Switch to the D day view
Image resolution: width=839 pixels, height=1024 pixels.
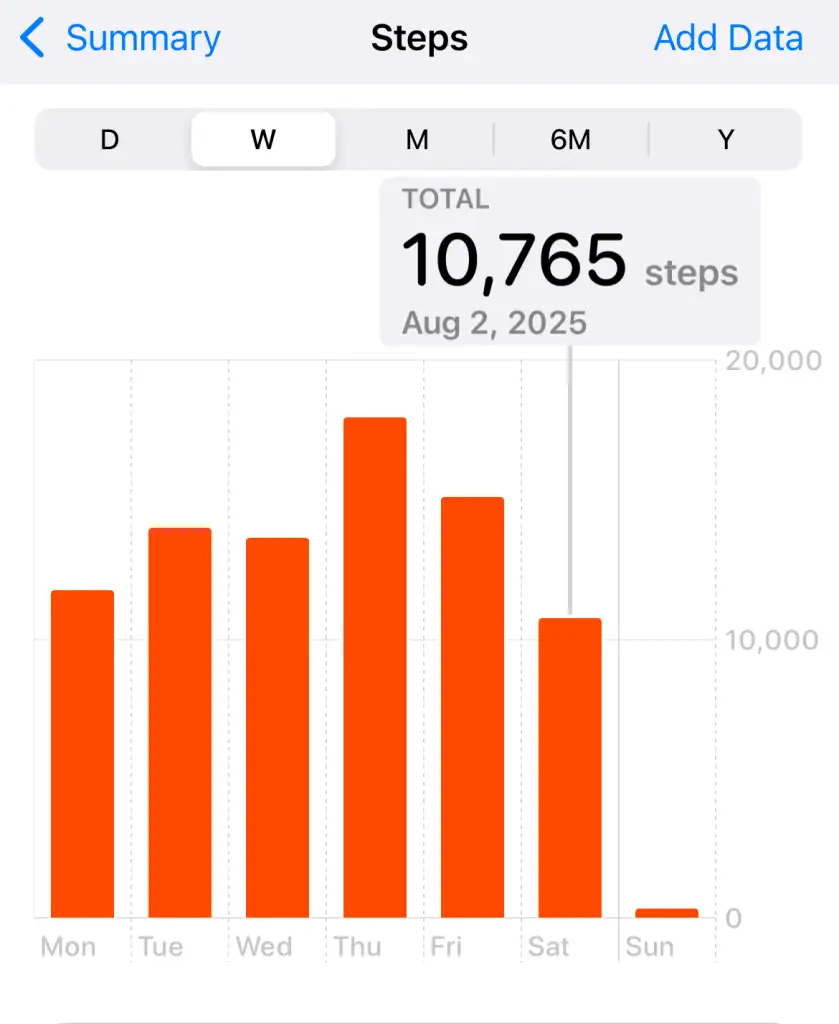[110, 140]
